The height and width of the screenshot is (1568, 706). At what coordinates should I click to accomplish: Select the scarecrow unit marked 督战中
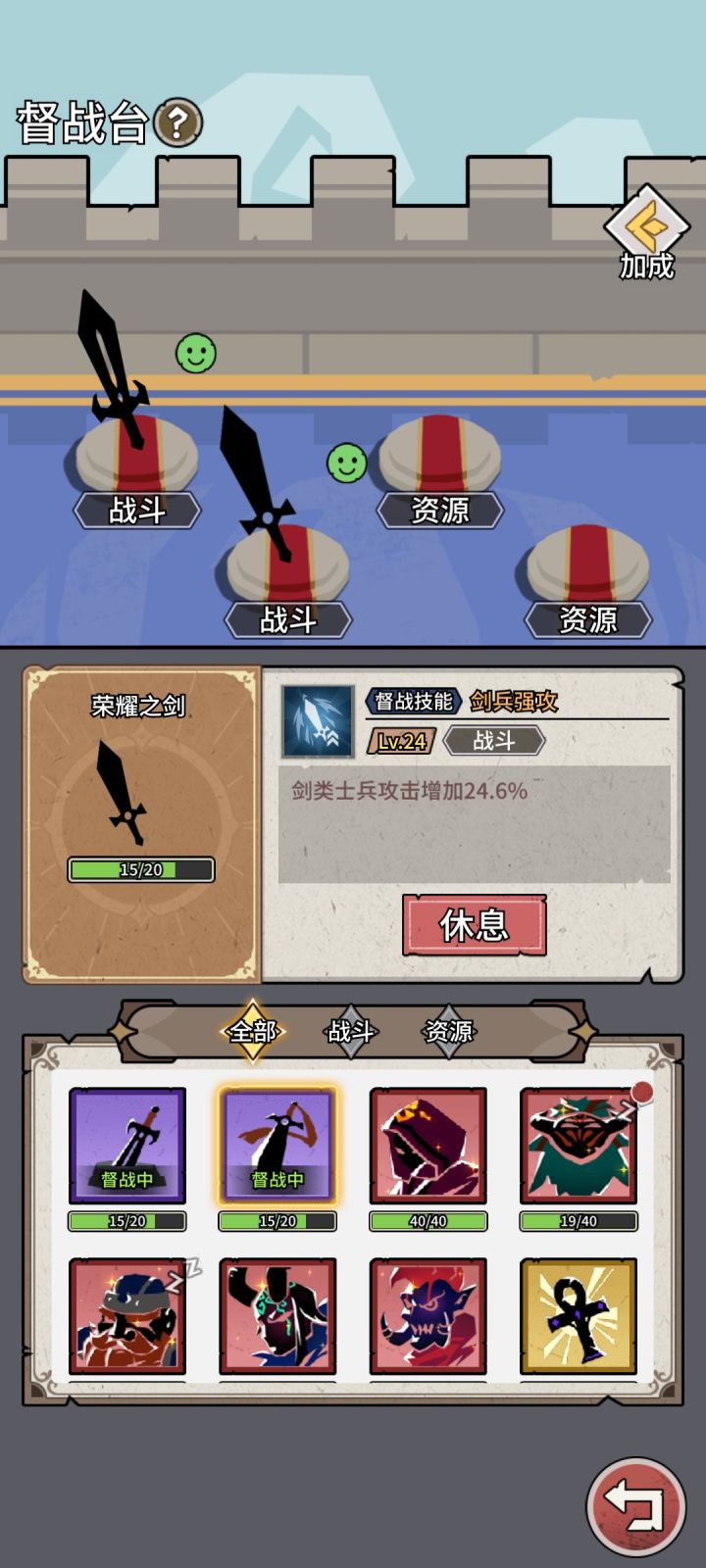(277, 1144)
